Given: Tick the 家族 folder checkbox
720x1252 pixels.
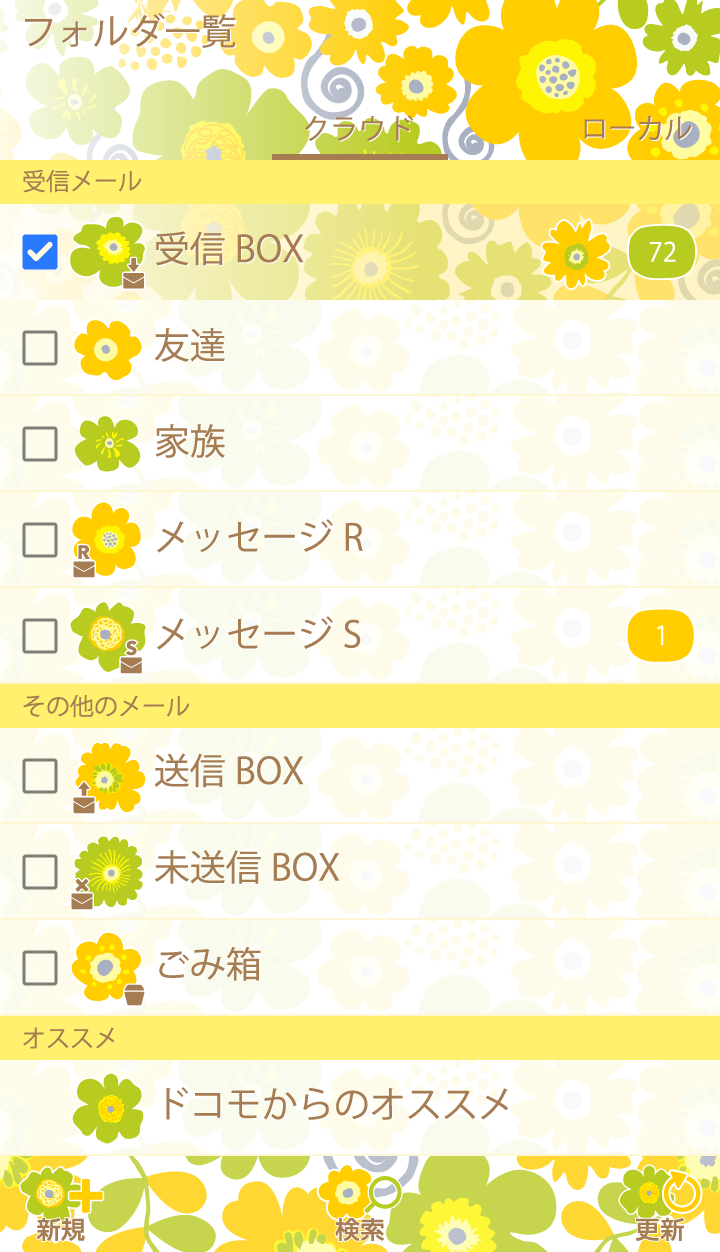Looking at the screenshot, I should (40, 444).
